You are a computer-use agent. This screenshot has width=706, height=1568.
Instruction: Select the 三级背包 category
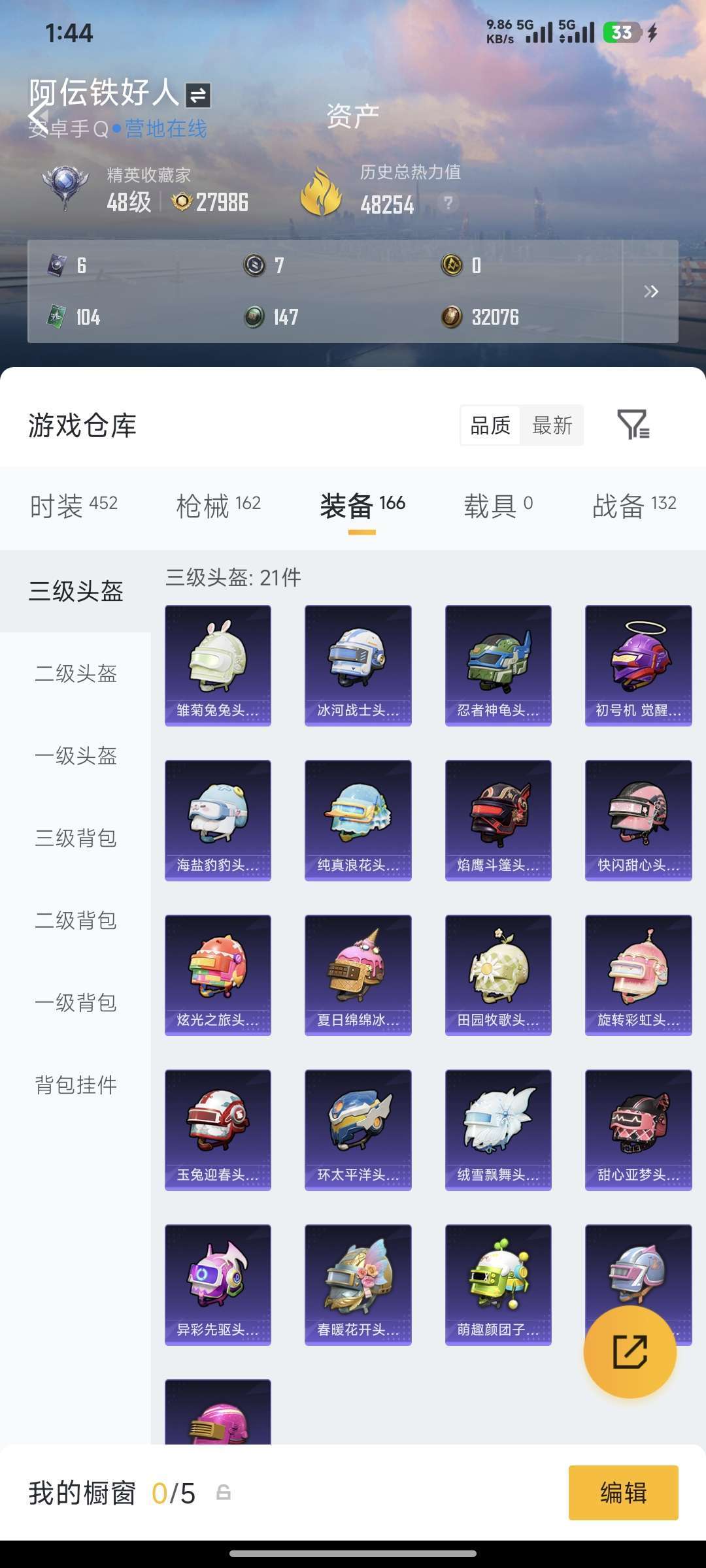coord(76,838)
